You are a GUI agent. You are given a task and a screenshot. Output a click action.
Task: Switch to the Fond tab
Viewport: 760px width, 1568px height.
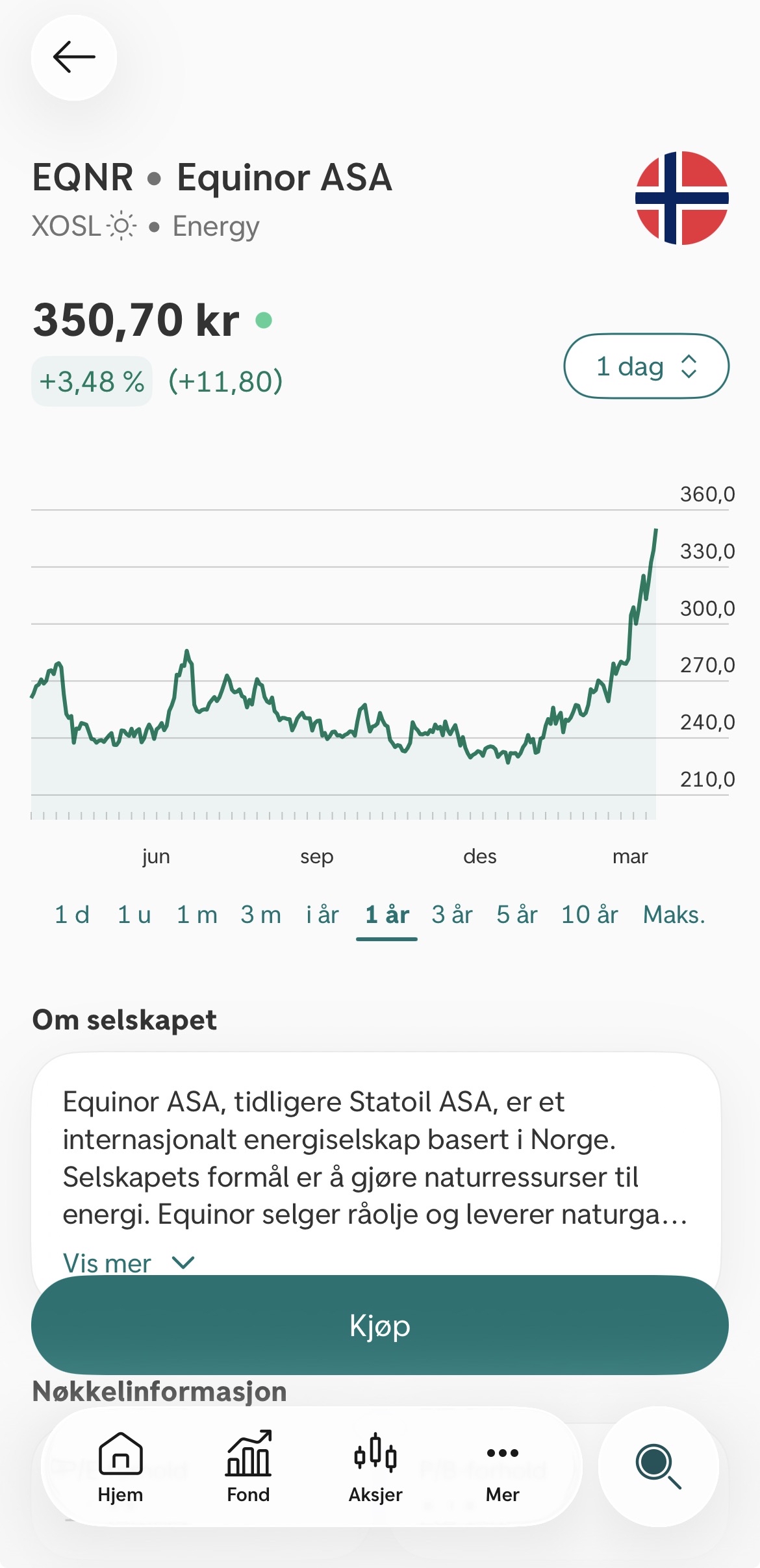click(248, 1467)
